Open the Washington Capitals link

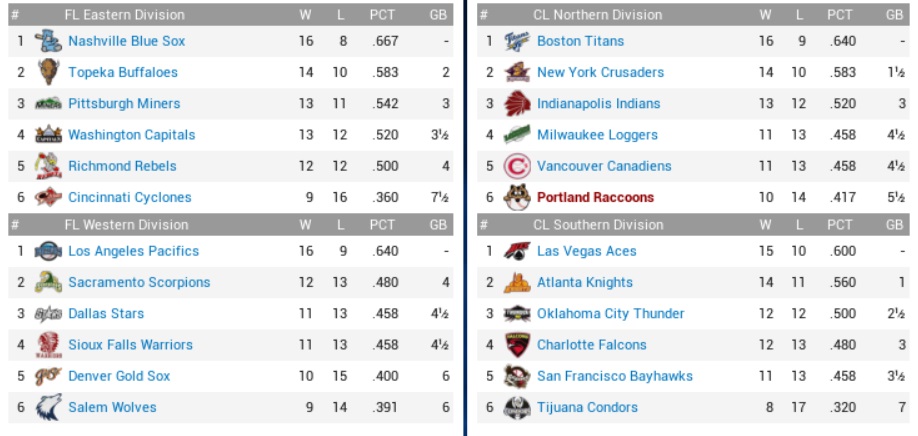131,134
